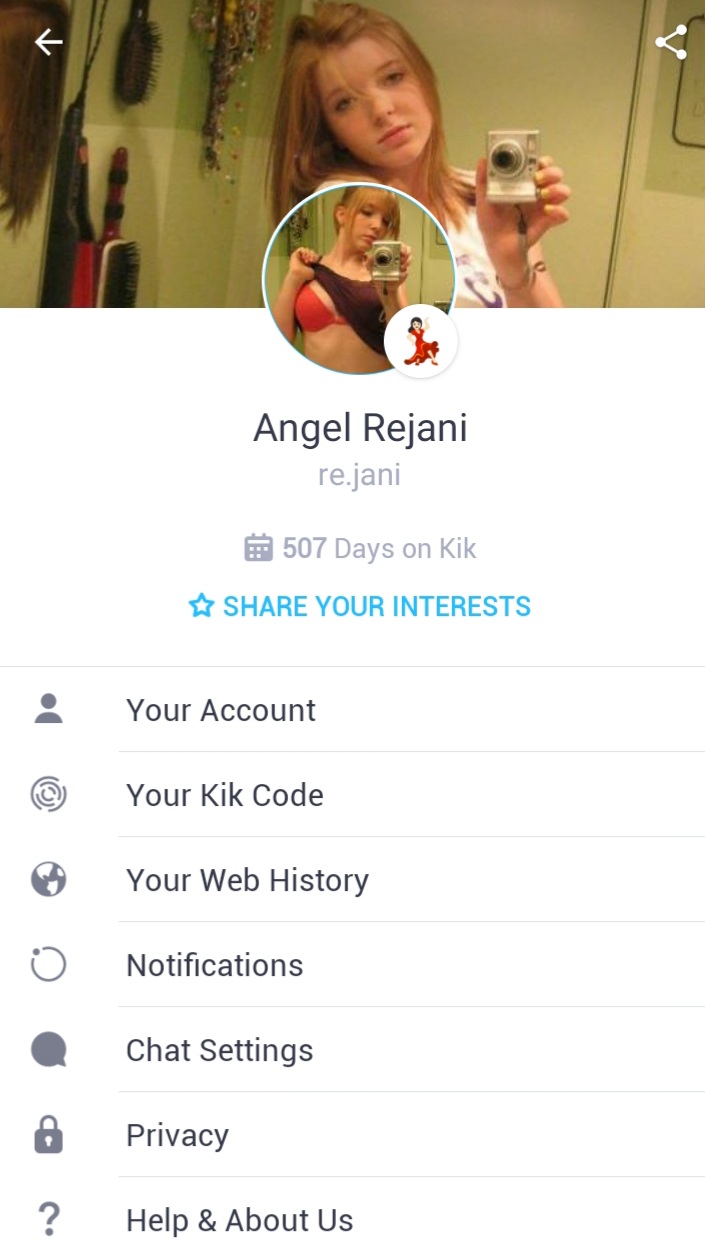Go to Chat Settings

pos(352,1050)
